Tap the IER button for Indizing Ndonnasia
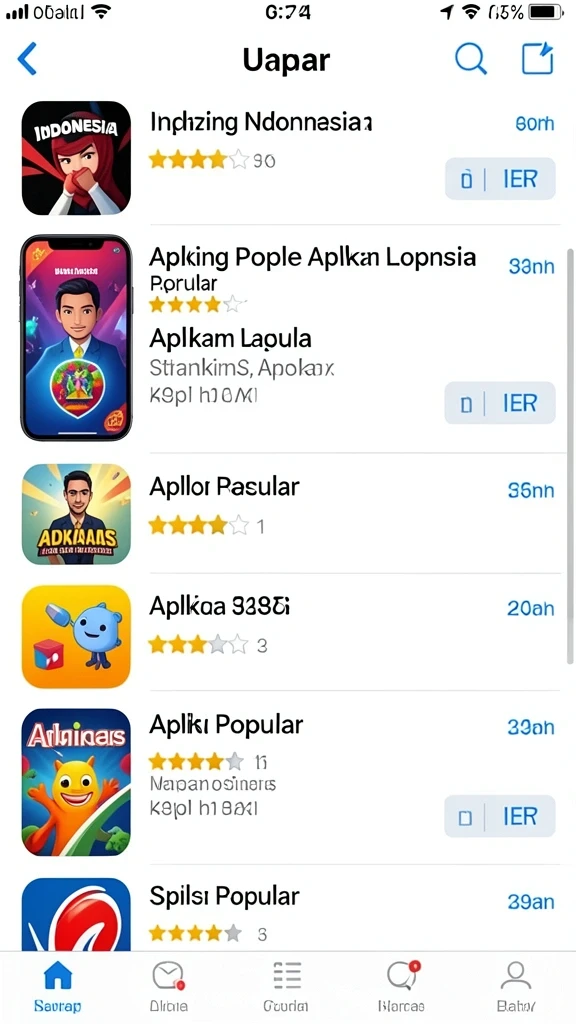 pos(500,178)
